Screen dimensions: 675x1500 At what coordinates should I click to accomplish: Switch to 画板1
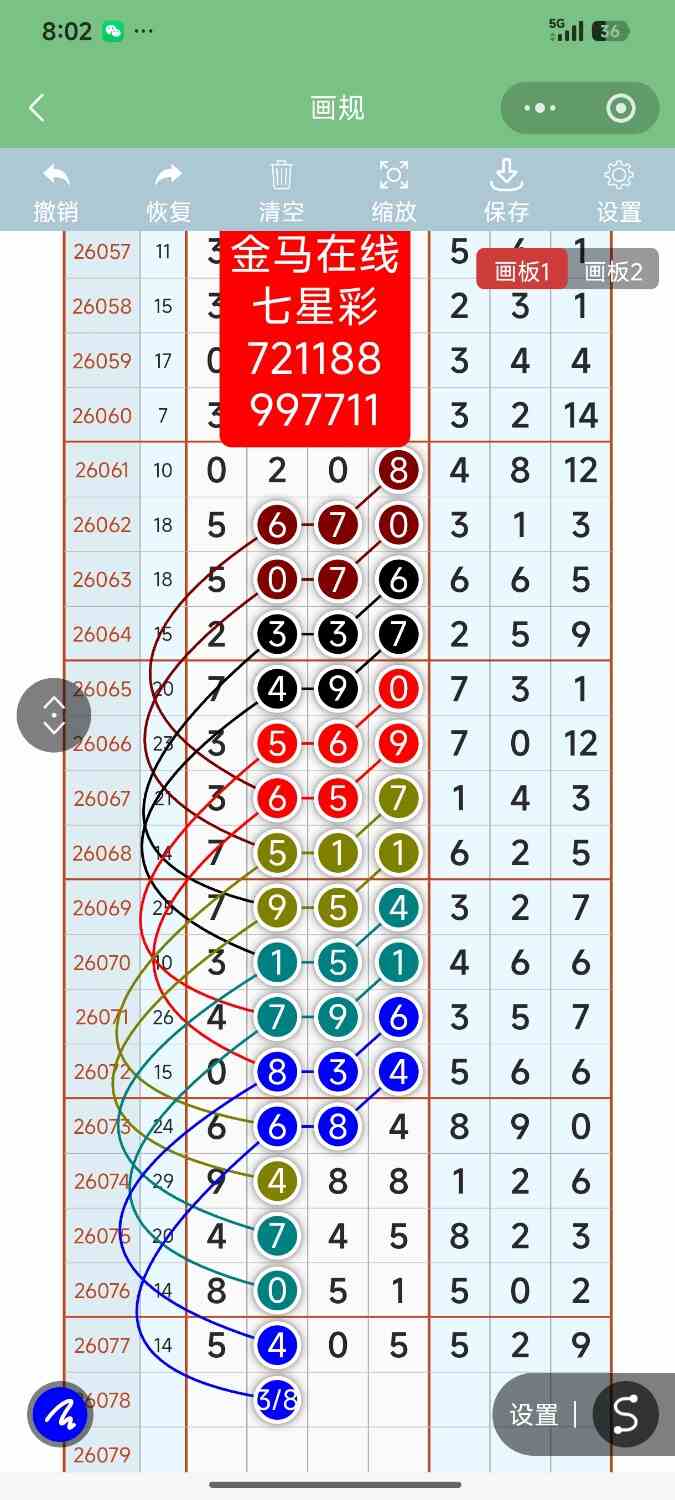522,270
